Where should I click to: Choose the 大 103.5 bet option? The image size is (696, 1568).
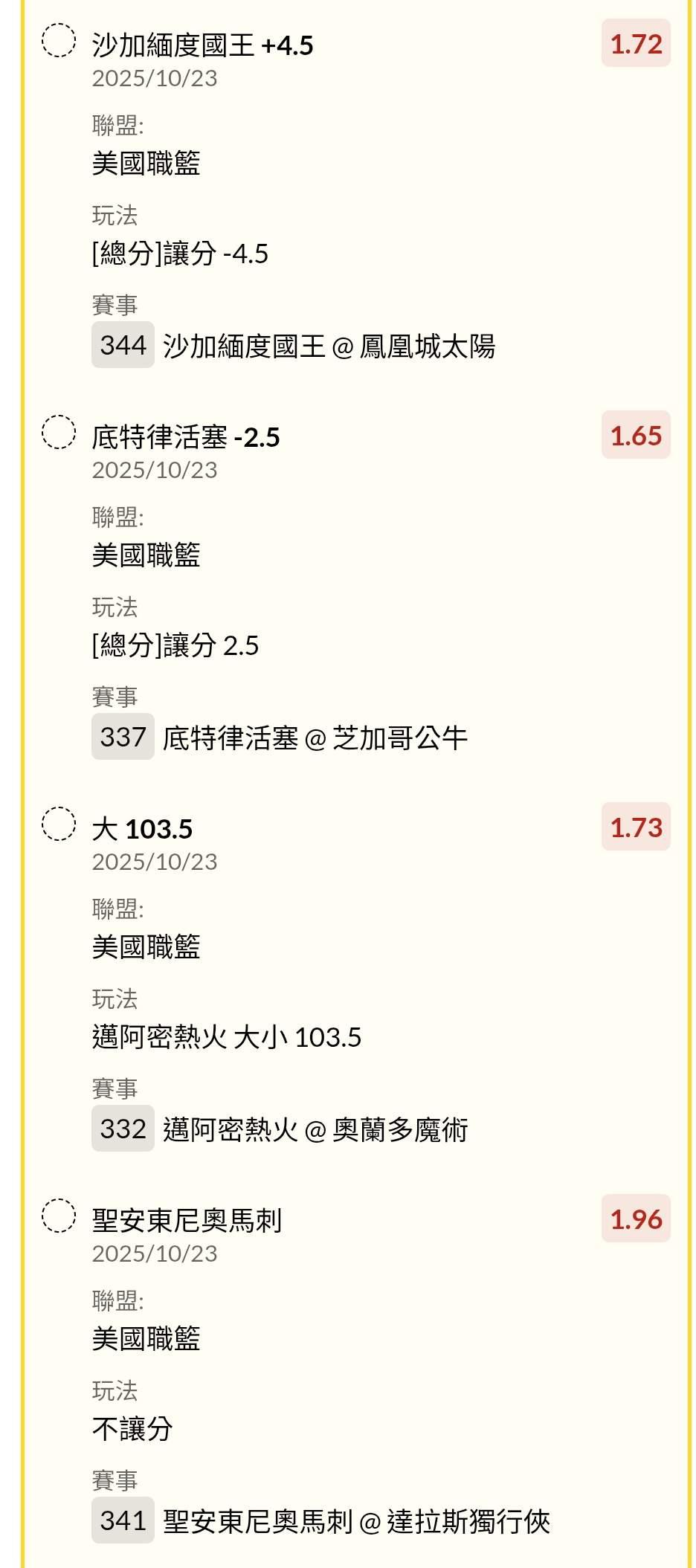(58, 825)
